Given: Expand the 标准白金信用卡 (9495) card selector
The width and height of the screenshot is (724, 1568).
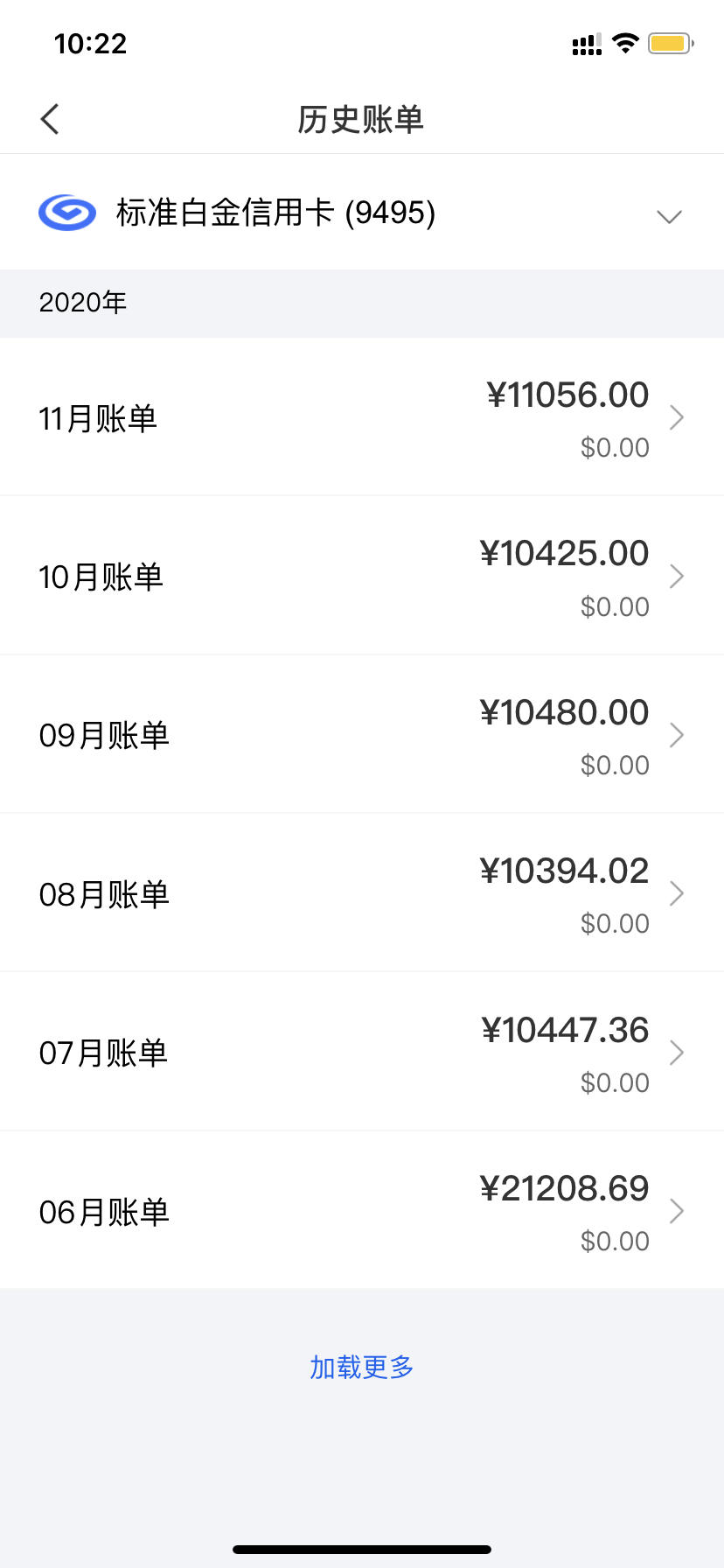Looking at the screenshot, I should click(x=362, y=213).
